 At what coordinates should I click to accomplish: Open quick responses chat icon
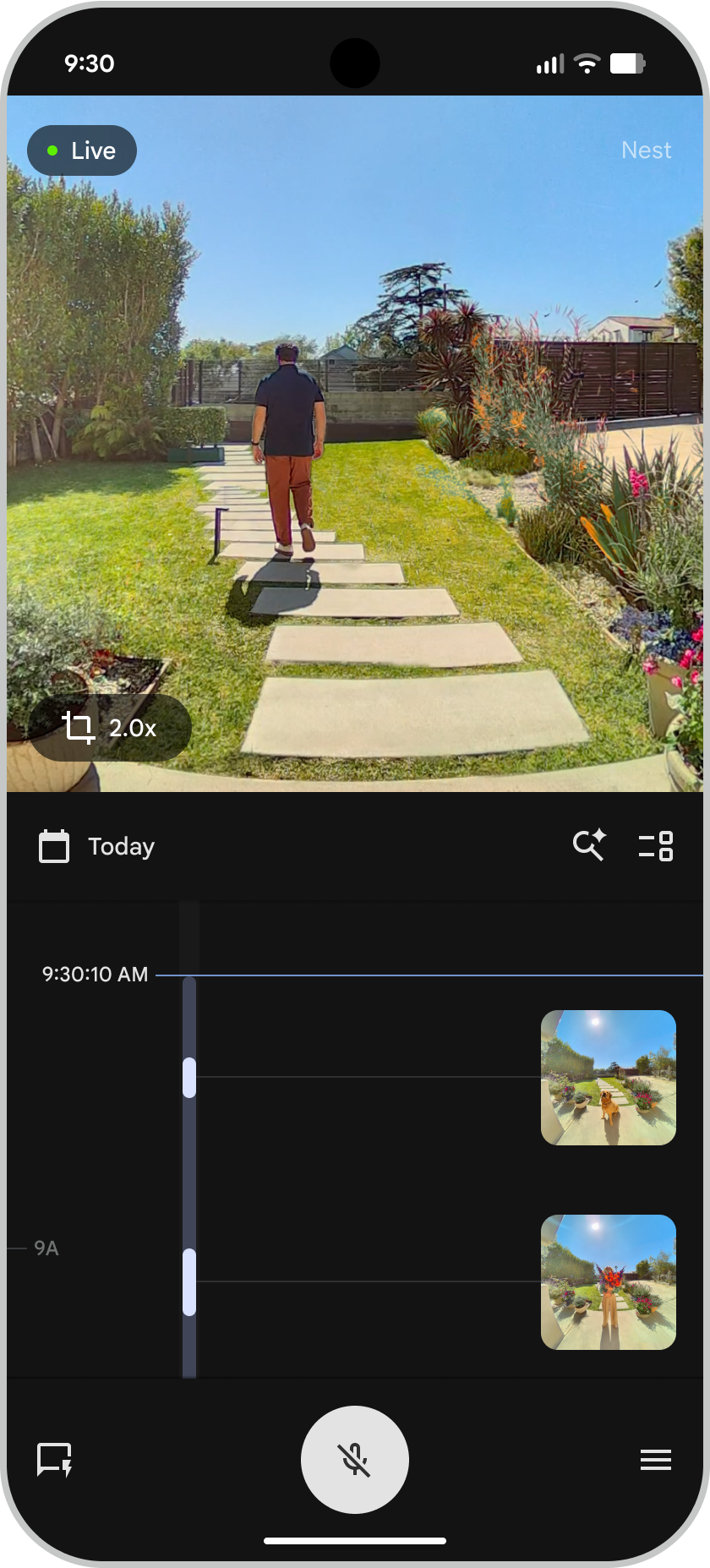[x=55, y=1460]
